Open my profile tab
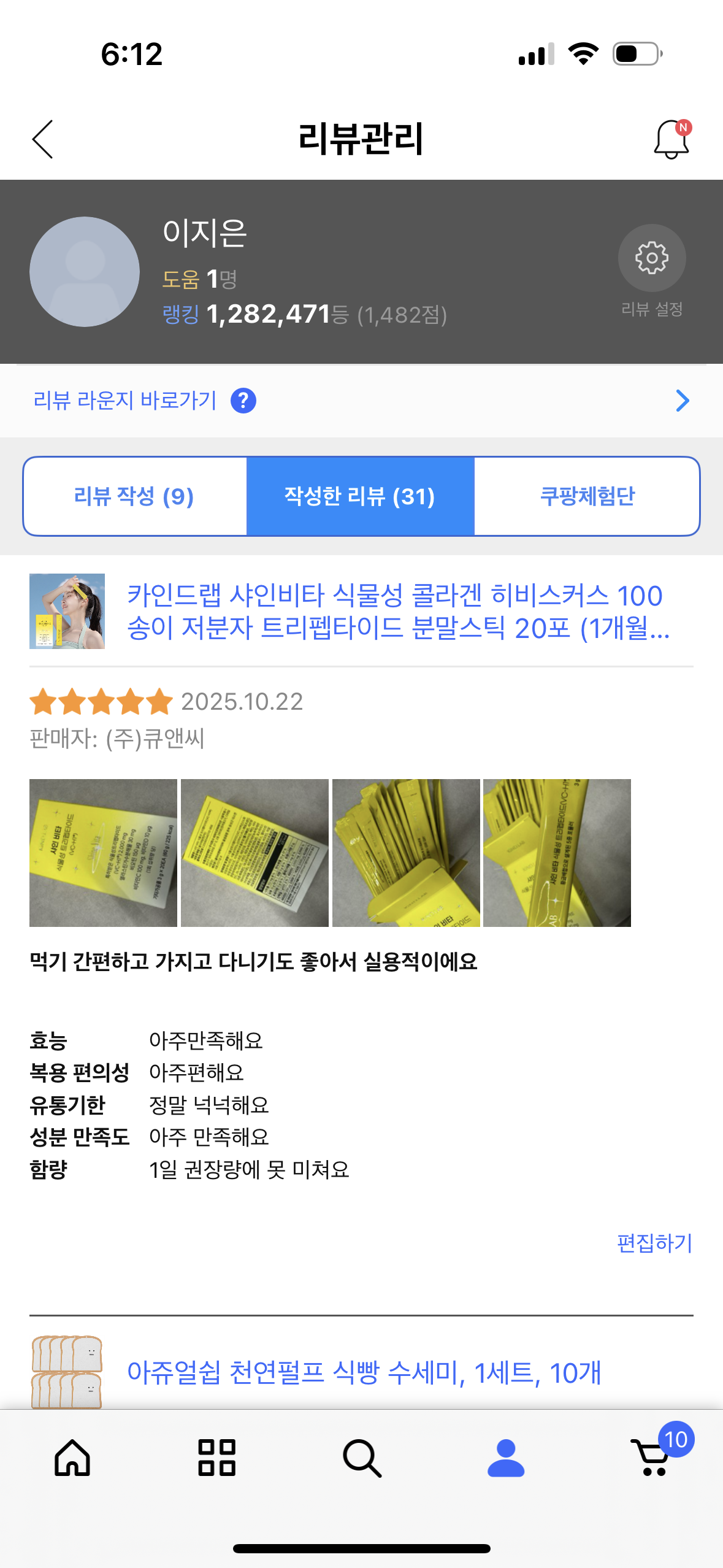Image resolution: width=723 pixels, height=1568 pixels. pos(506,1457)
